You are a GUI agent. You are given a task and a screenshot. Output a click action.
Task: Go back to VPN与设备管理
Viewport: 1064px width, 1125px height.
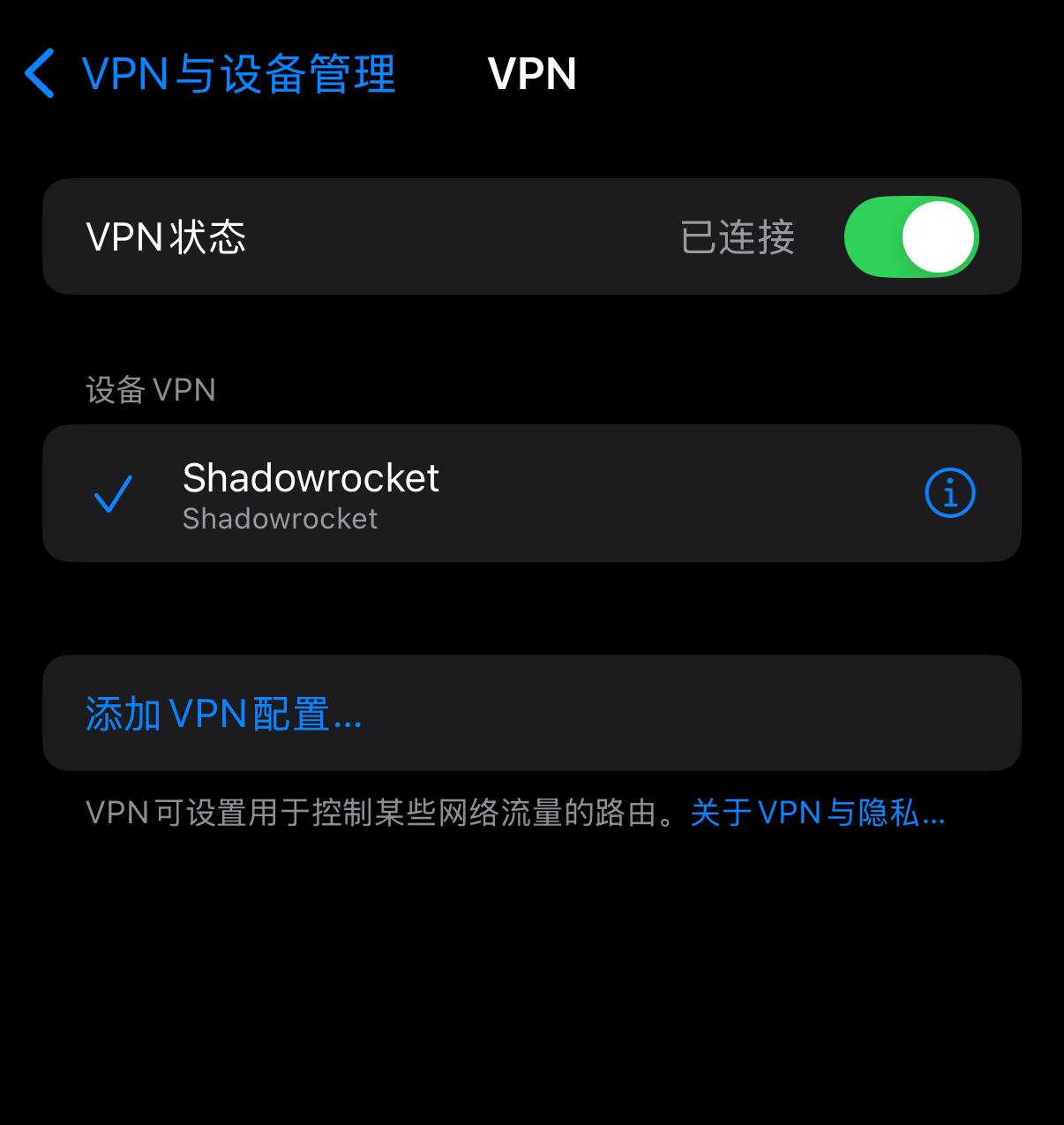pos(210,73)
